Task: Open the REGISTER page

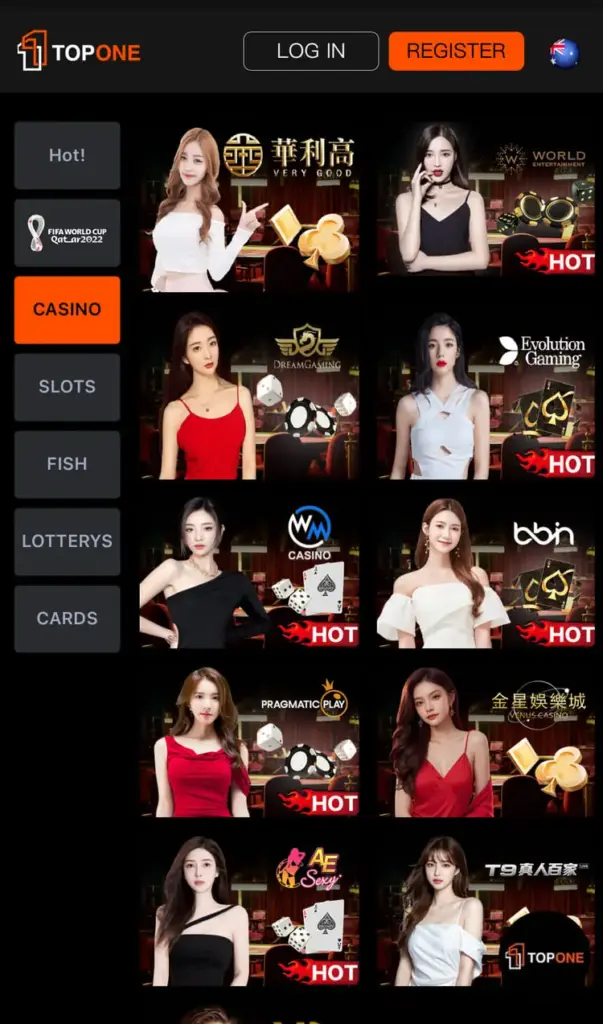Action: [455, 51]
